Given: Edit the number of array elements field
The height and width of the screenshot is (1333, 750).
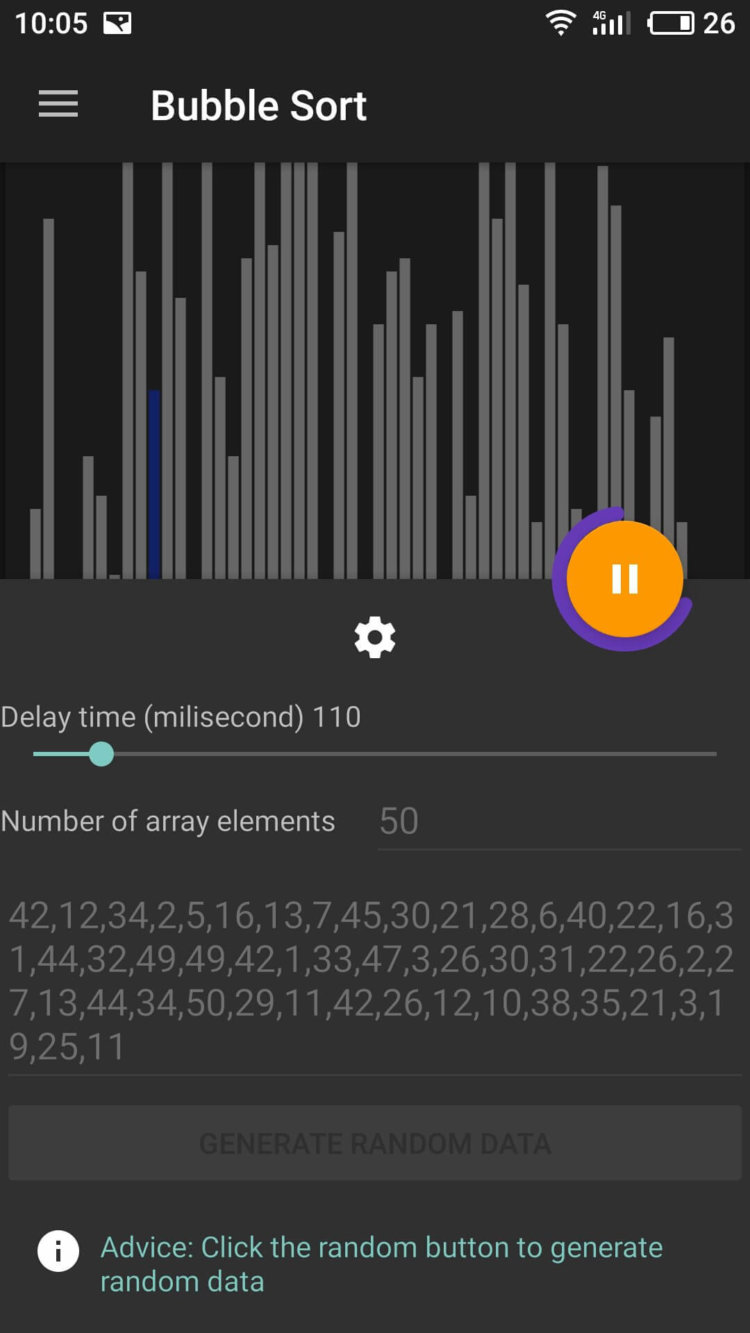Looking at the screenshot, I should pos(556,821).
